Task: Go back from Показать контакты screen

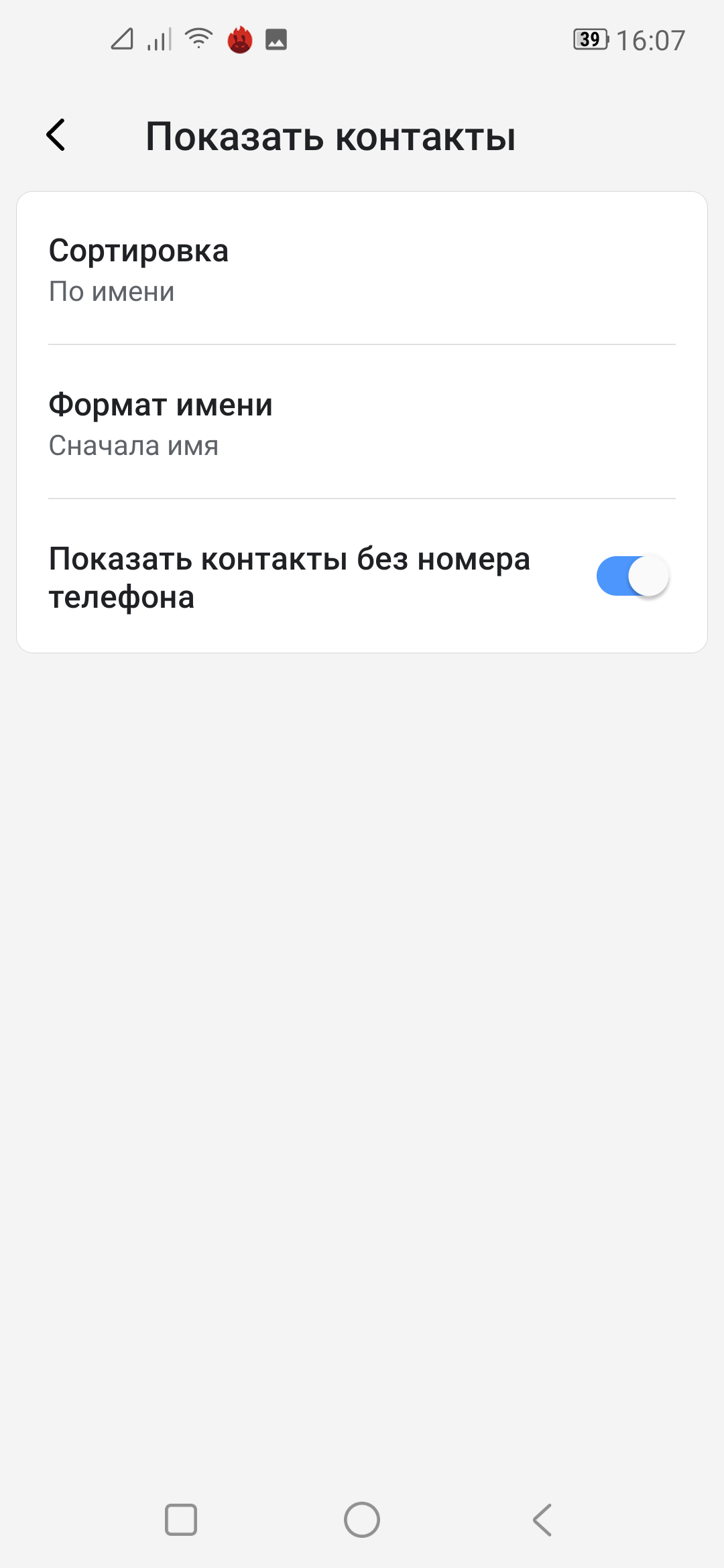Action: tap(56, 135)
